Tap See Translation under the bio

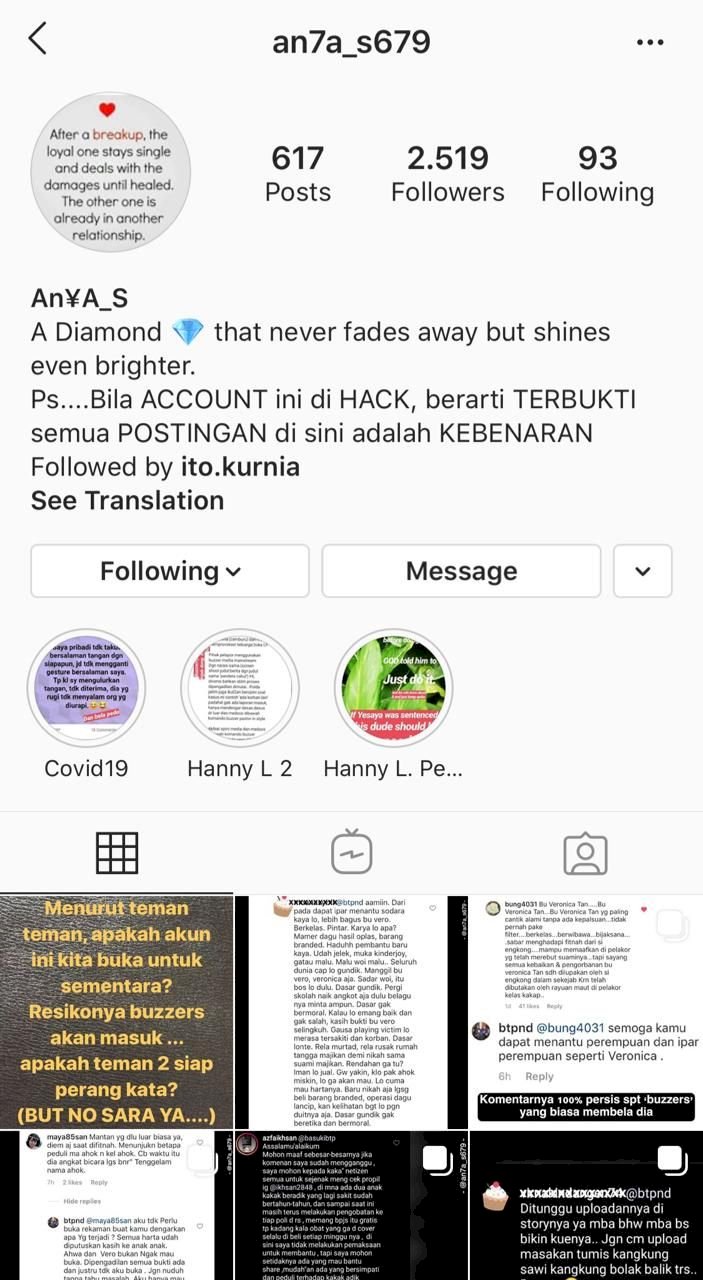click(x=127, y=500)
